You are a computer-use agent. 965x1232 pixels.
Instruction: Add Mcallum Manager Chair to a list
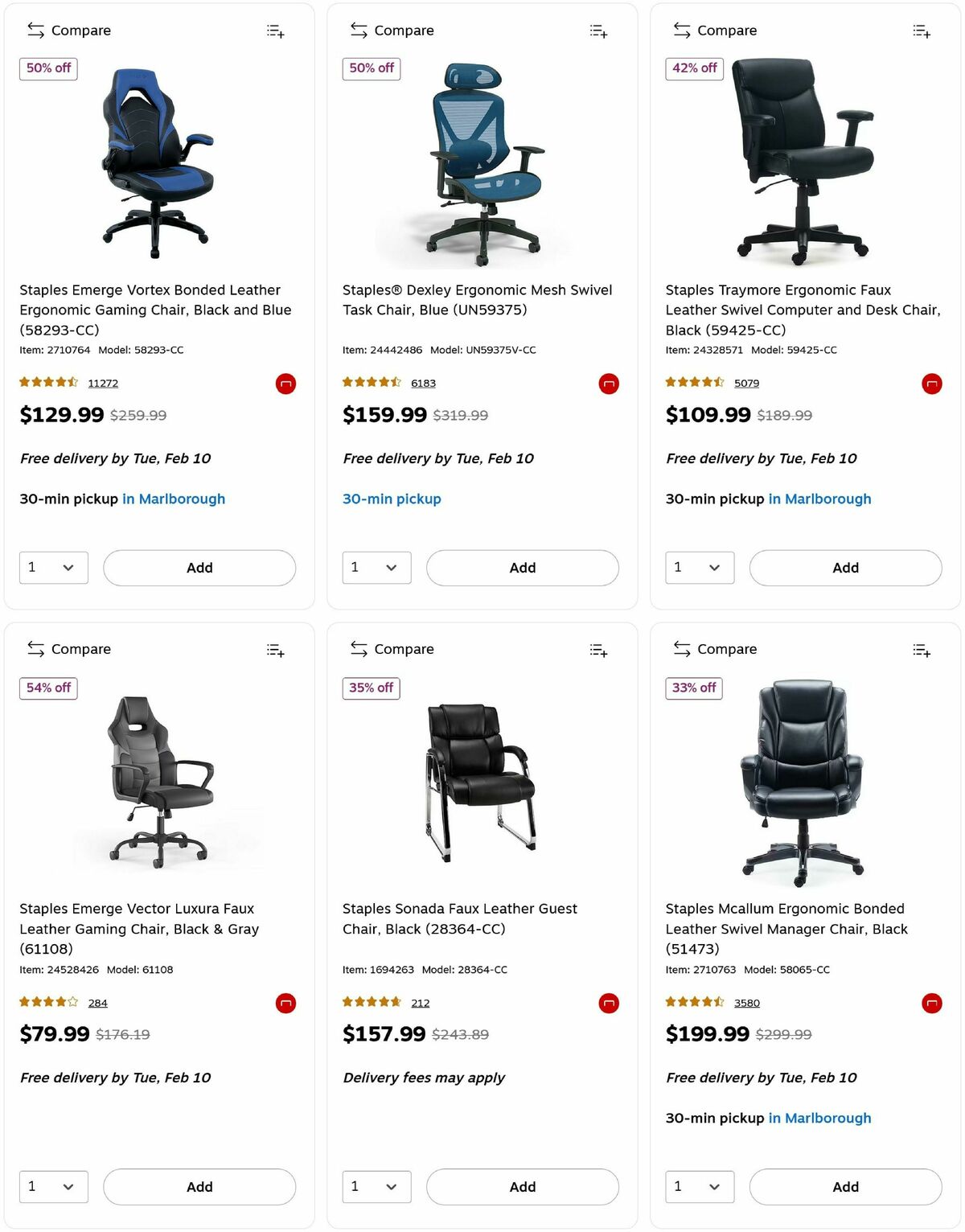click(922, 651)
